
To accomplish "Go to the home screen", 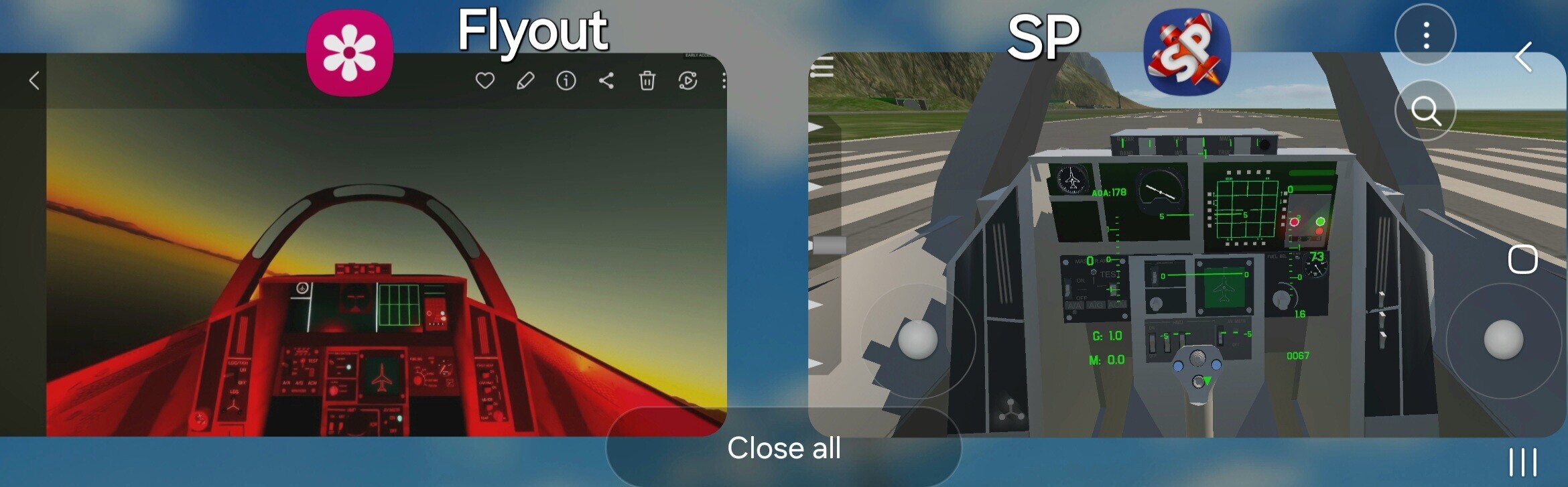I will (x=1522, y=259).
